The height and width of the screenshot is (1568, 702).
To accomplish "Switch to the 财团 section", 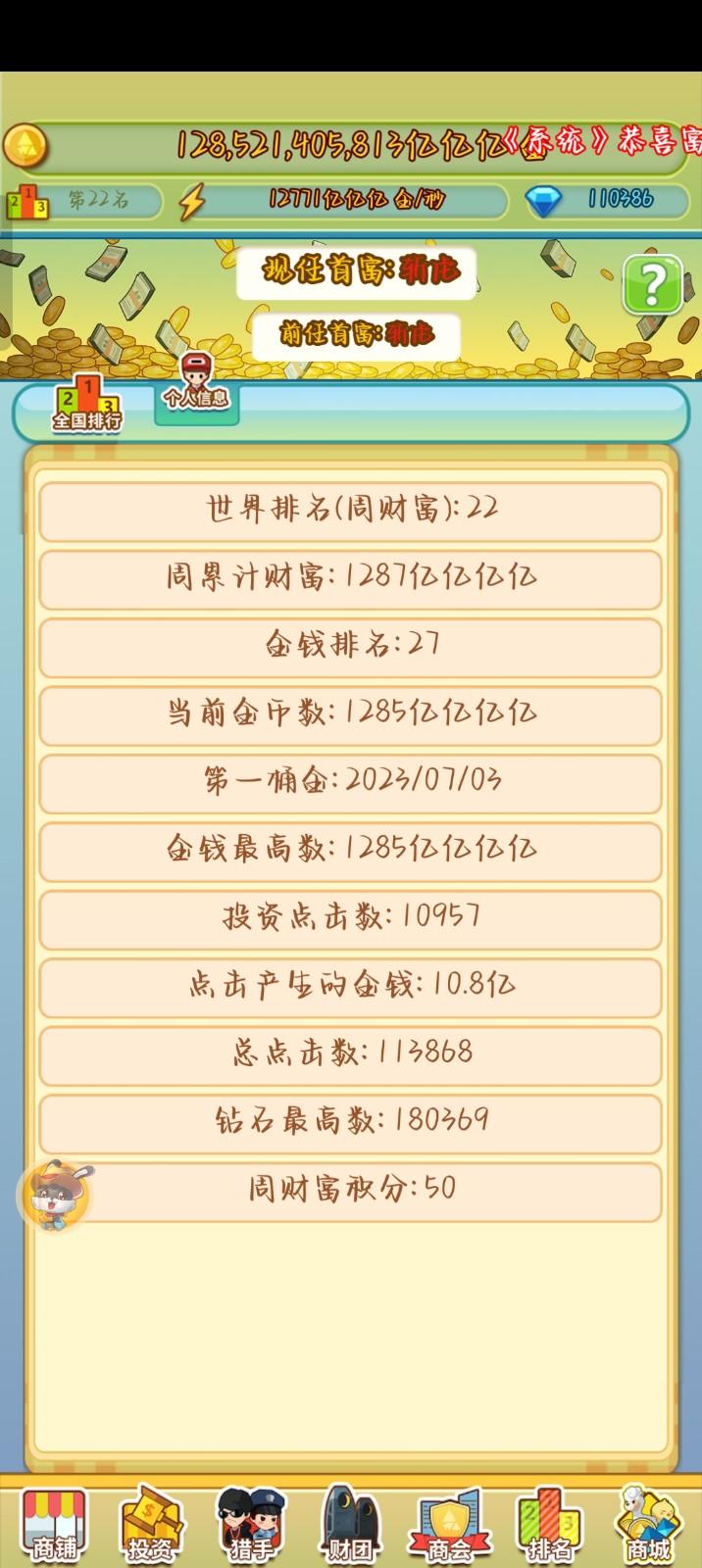I will (x=350, y=1525).
